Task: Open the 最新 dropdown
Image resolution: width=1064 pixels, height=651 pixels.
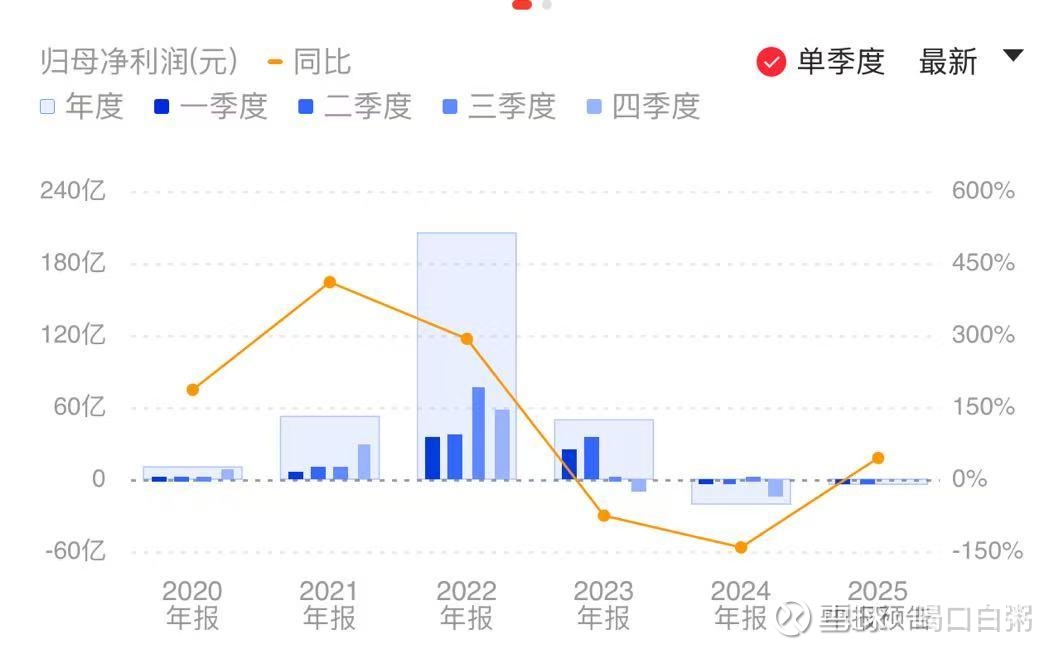Action: pos(970,61)
